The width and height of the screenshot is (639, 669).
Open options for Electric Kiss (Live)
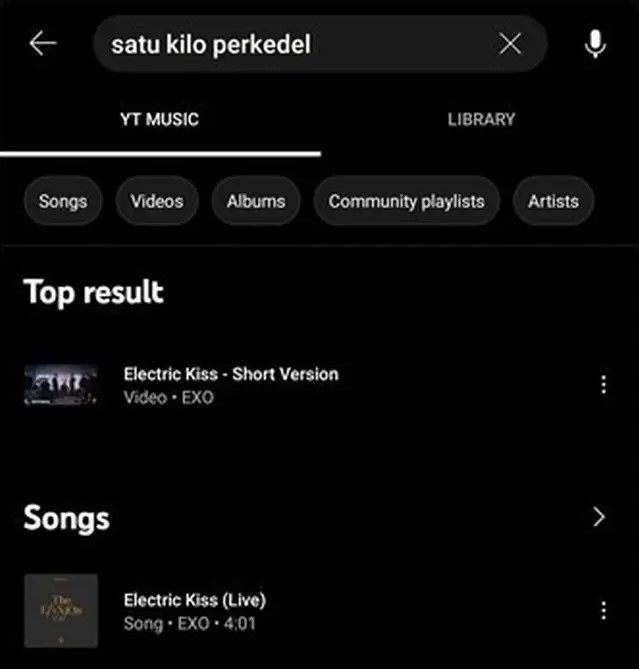point(603,610)
